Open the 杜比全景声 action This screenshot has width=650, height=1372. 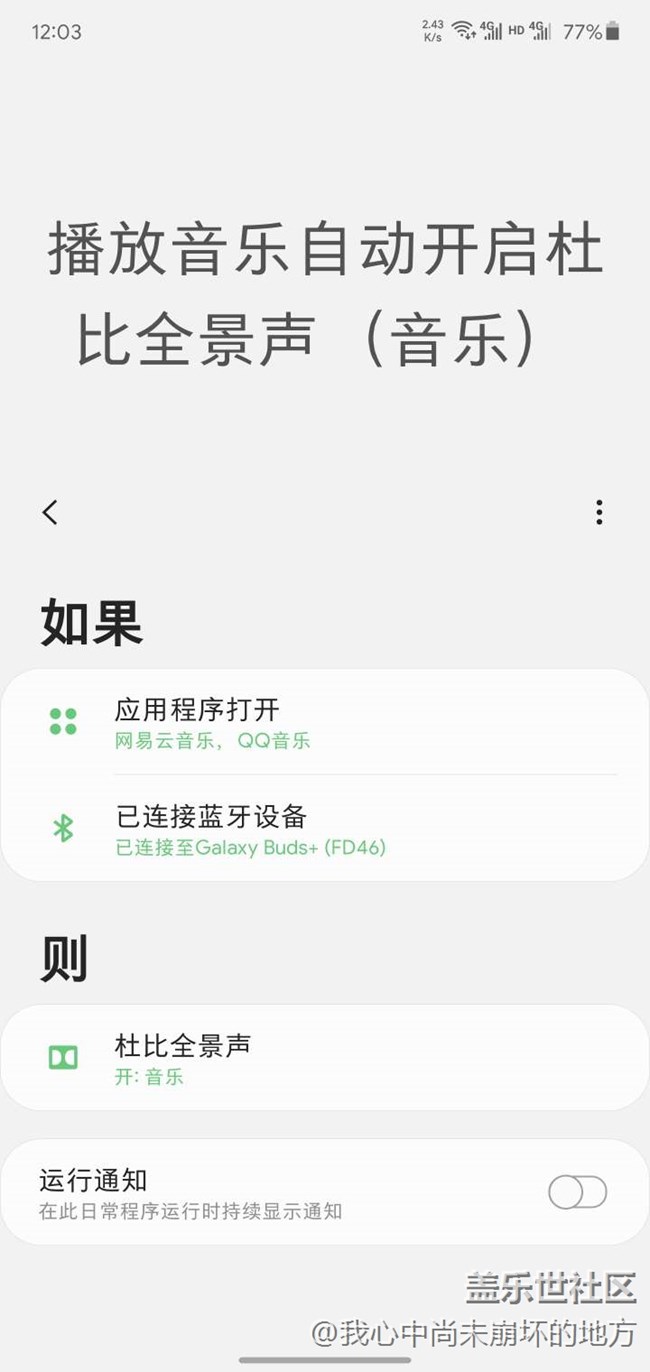325,1058
